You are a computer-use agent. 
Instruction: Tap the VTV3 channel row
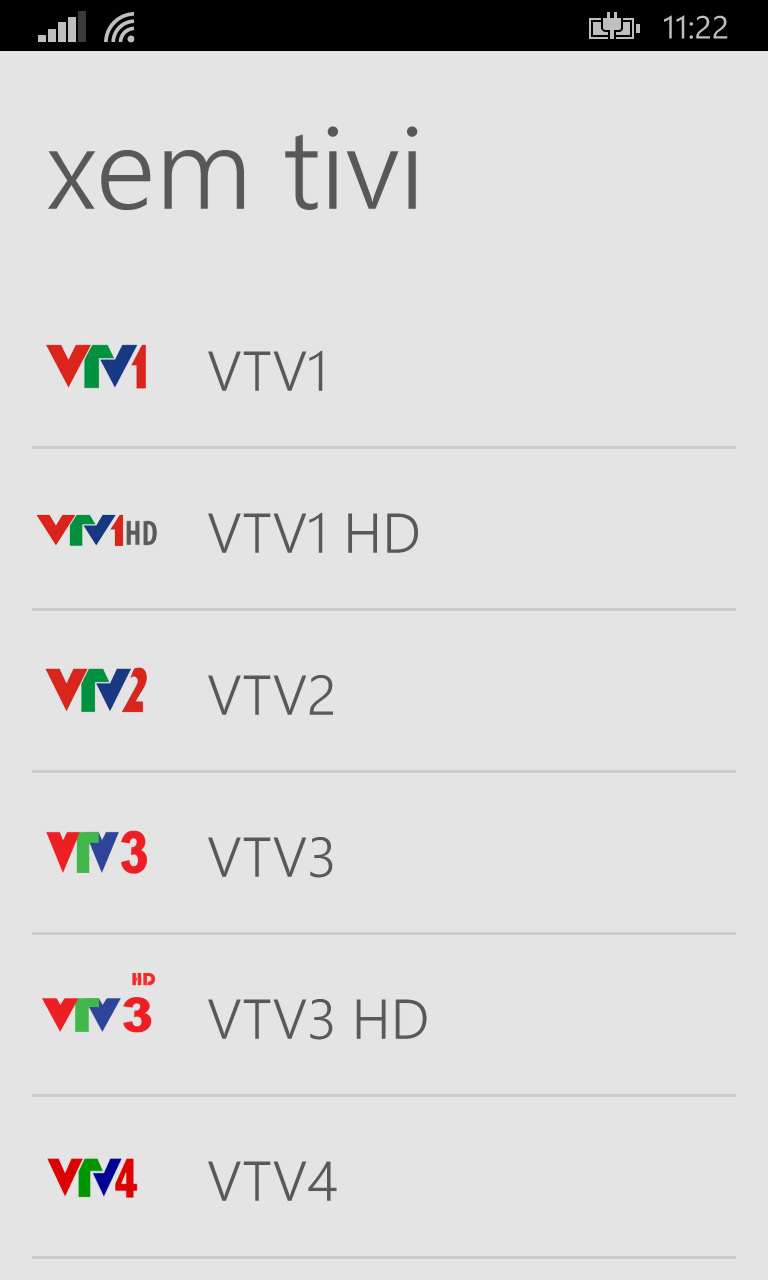(x=271, y=857)
